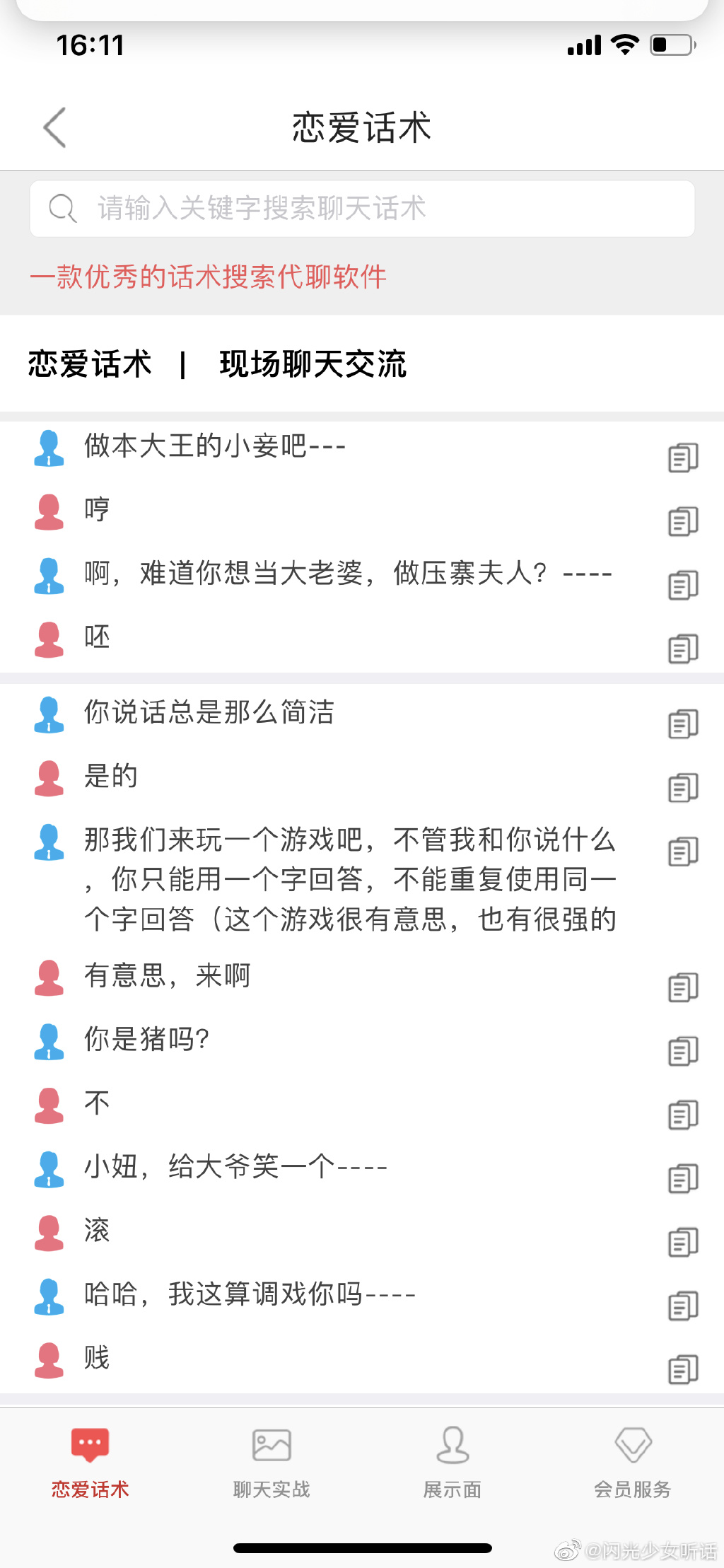Copy the reply 哼
This screenshot has width=724, height=1568.
pyautogui.click(x=682, y=522)
